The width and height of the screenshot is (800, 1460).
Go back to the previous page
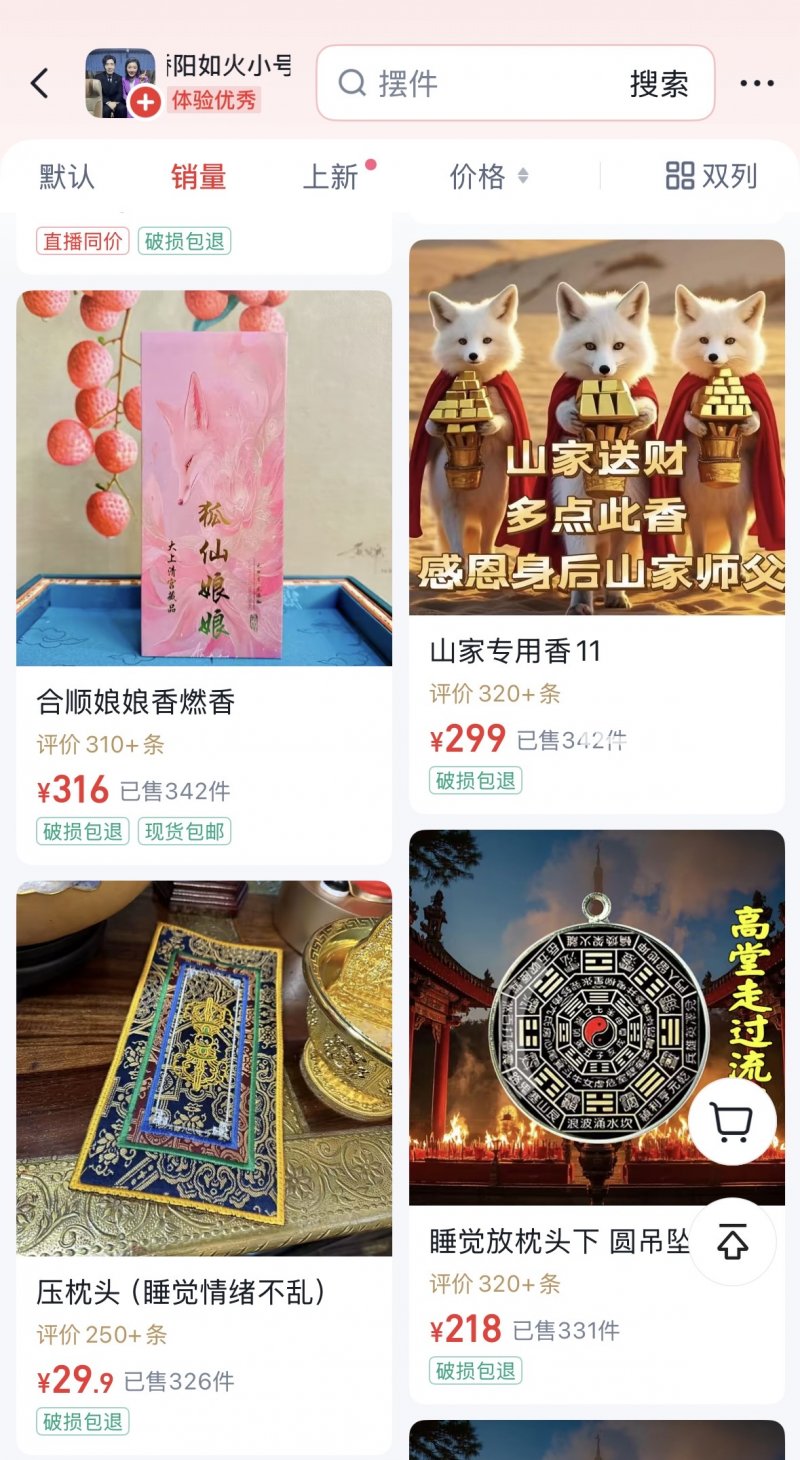[x=40, y=84]
